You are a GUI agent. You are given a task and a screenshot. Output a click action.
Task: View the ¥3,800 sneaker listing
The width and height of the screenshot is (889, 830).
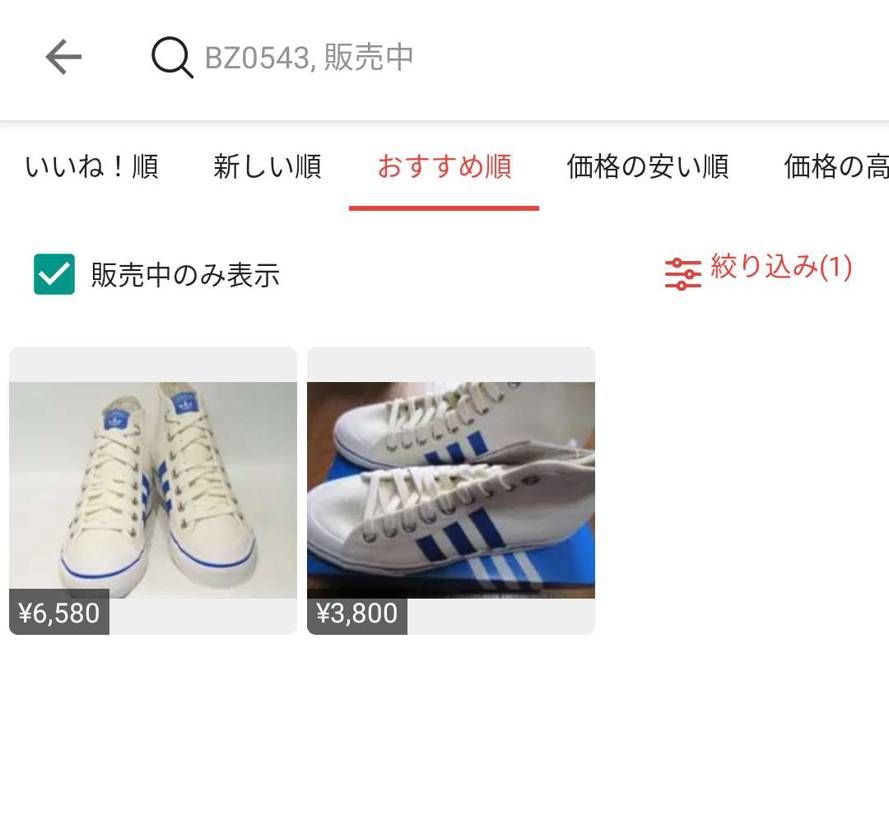(x=451, y=490)
